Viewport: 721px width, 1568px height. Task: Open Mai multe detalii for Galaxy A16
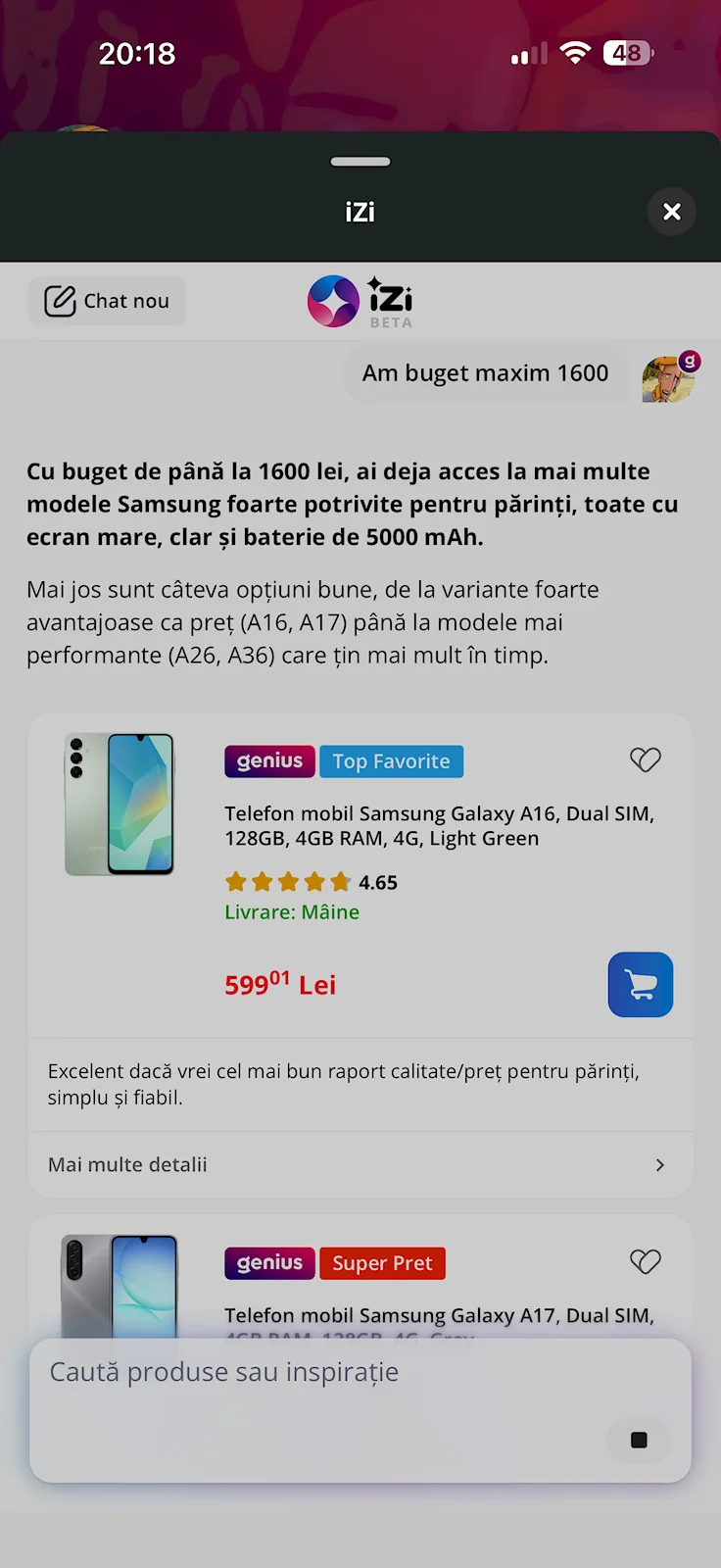[360, 1164]
